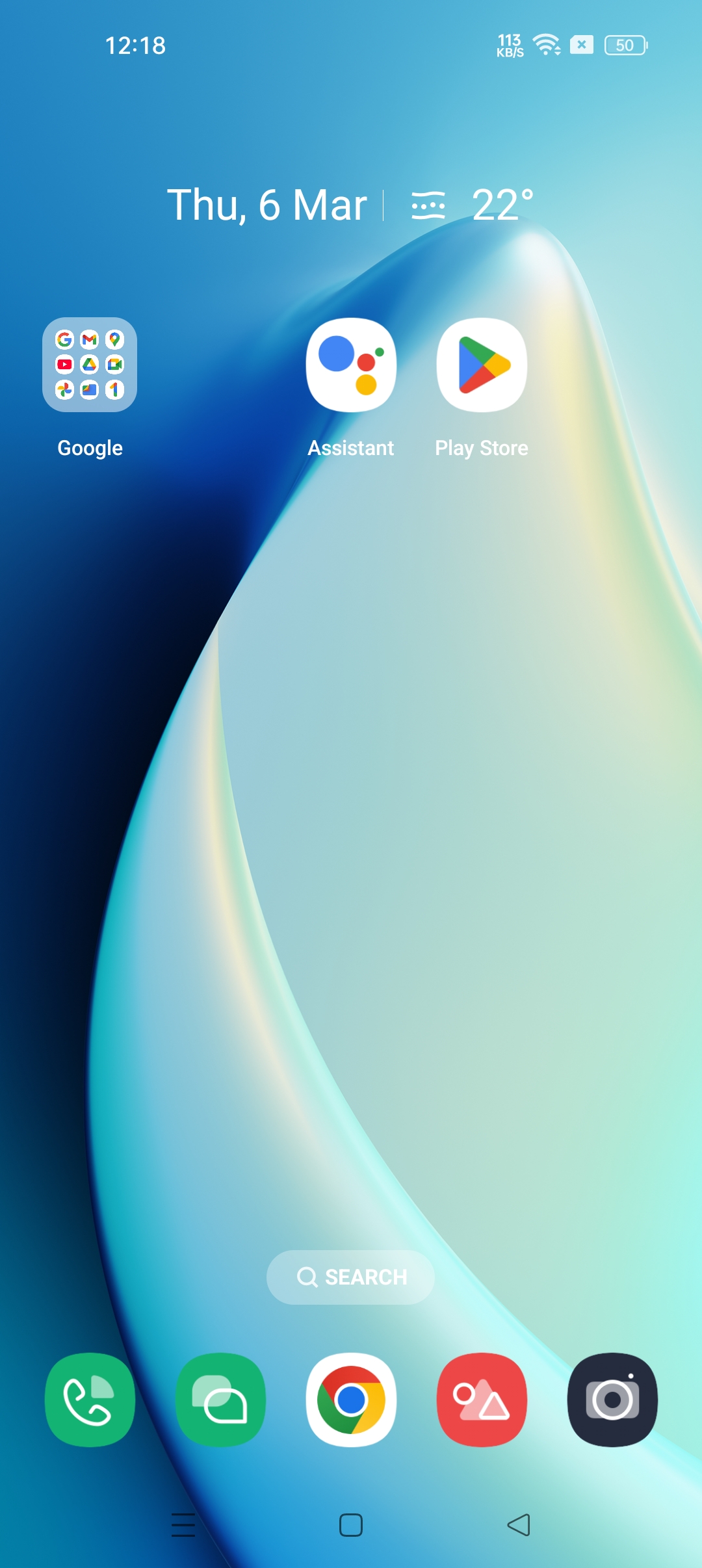Tap the home navigation button
Viewport: 702px width, 1568px height.
351,1524
